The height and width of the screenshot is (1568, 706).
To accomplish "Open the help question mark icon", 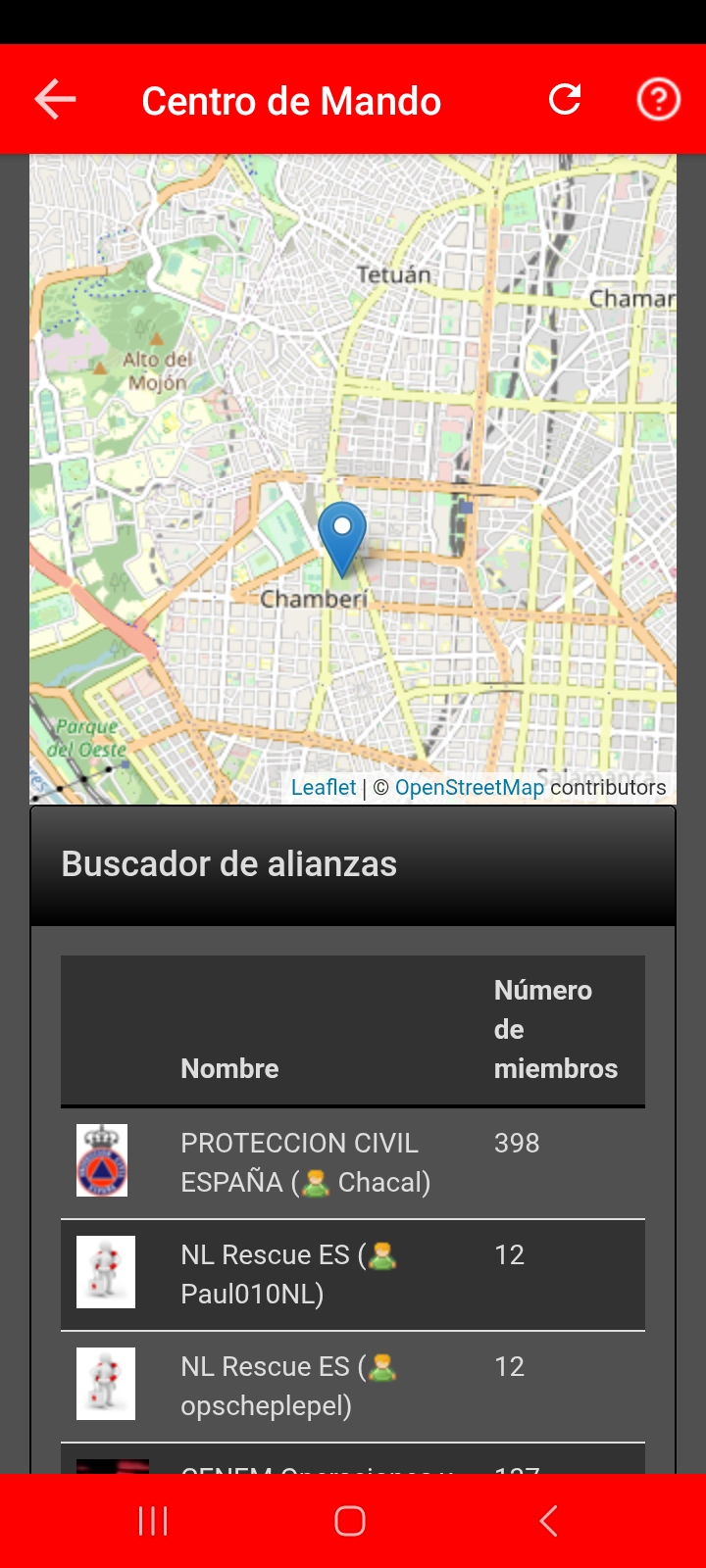I will tap(658, 100).
